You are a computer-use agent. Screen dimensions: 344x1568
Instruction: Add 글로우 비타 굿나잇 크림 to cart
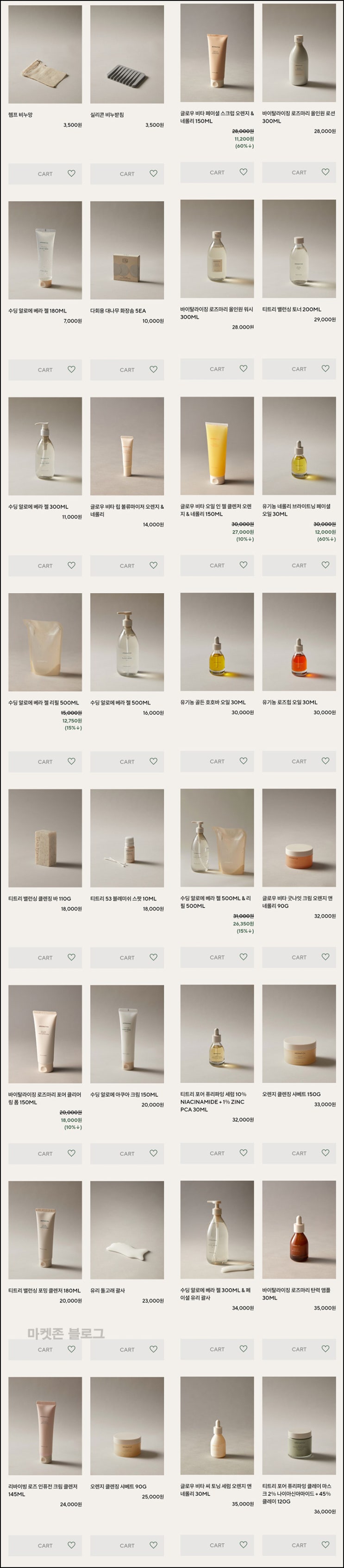[x=299, y=958]
